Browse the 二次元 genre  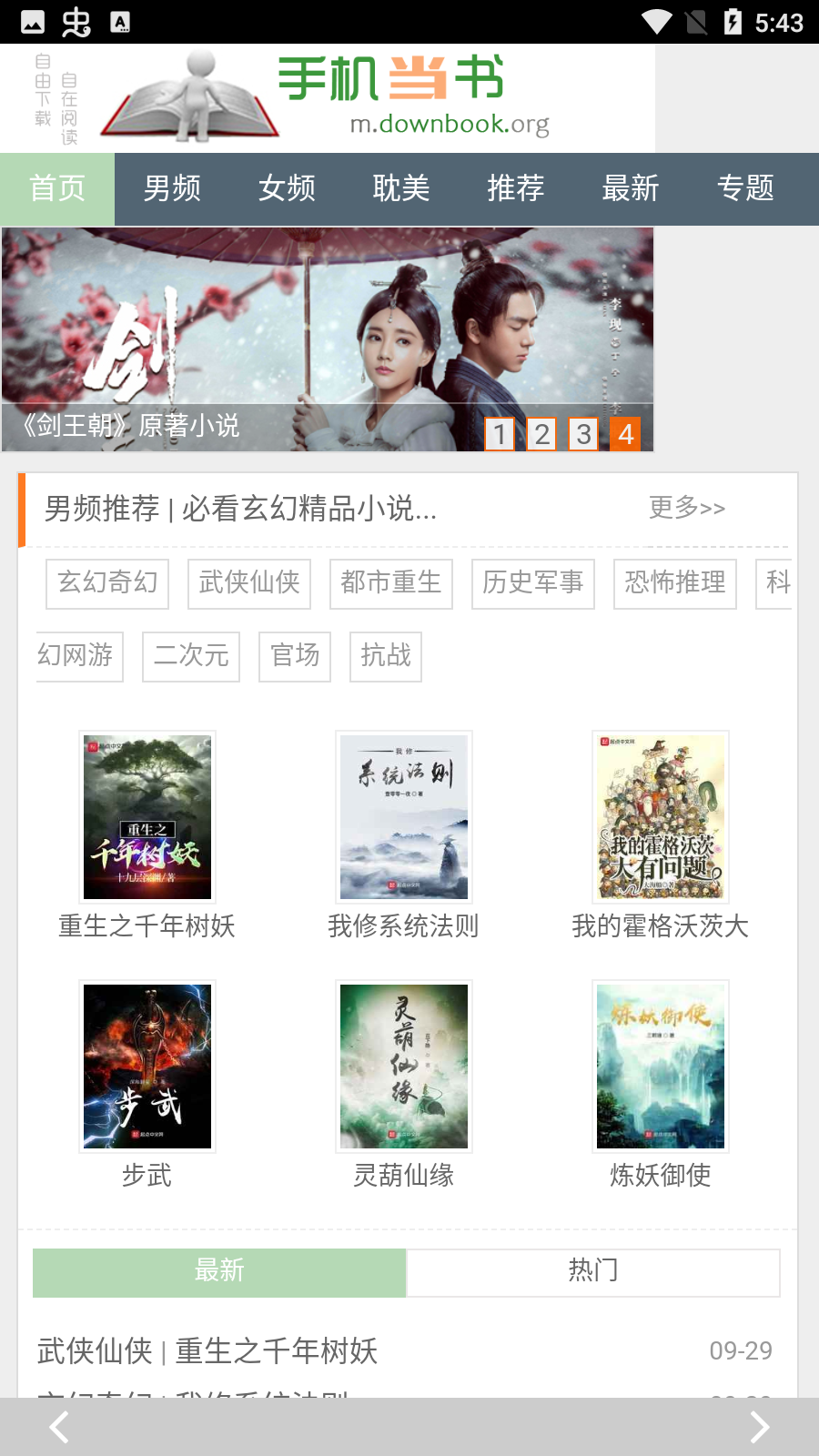tap(191, 656)
